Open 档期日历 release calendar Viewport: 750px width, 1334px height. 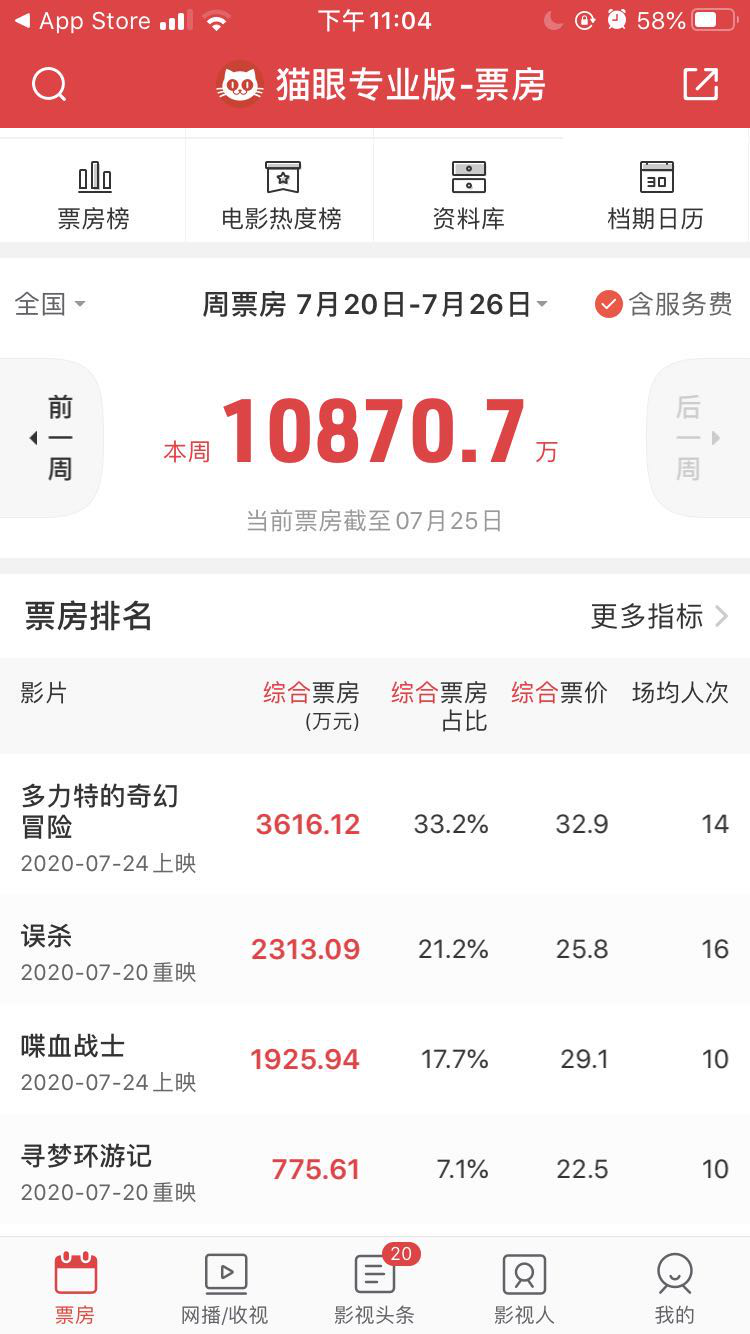[x=656, y=195]
